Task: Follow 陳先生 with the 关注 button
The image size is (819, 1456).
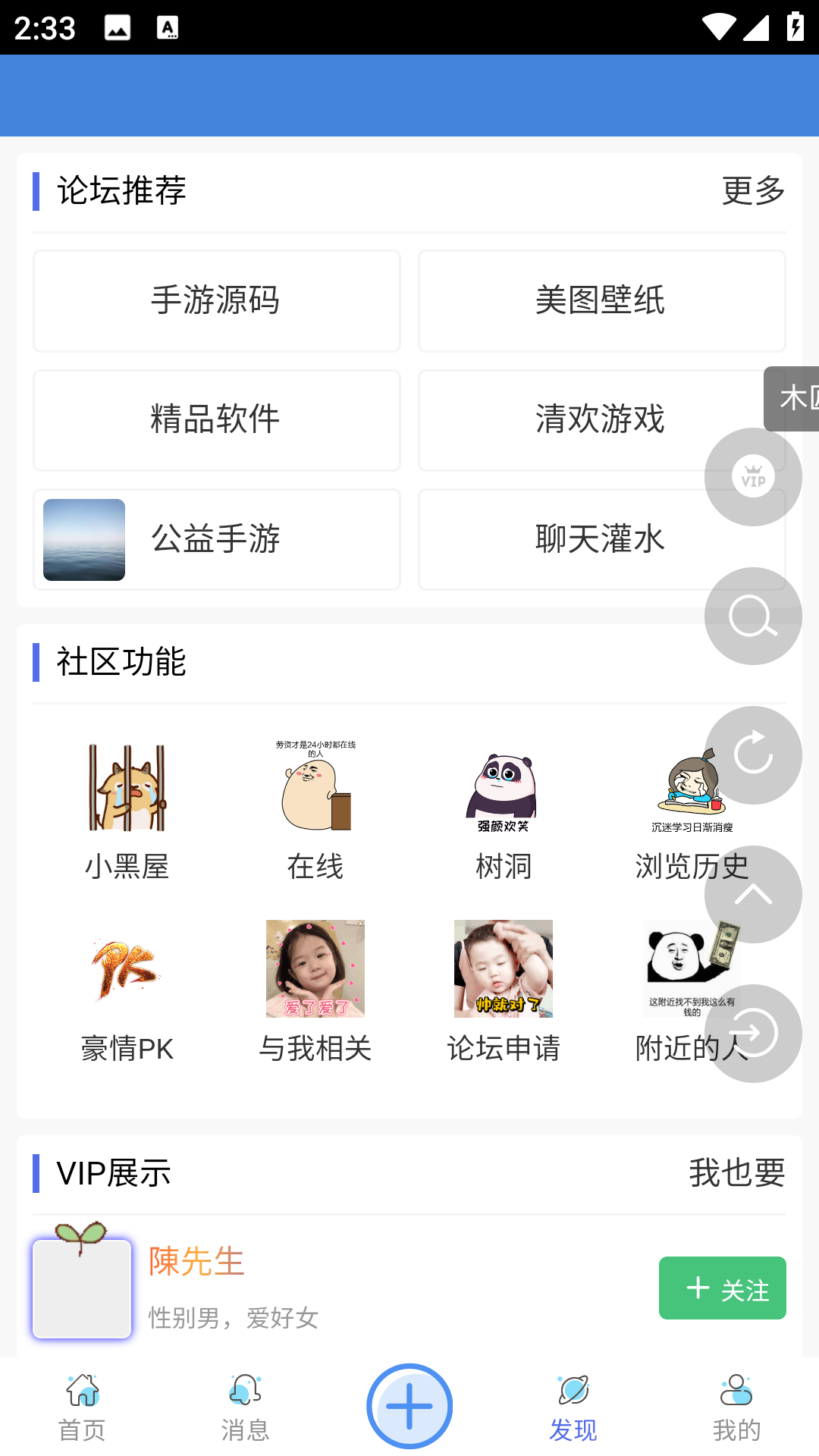Action: point(722,1288)
